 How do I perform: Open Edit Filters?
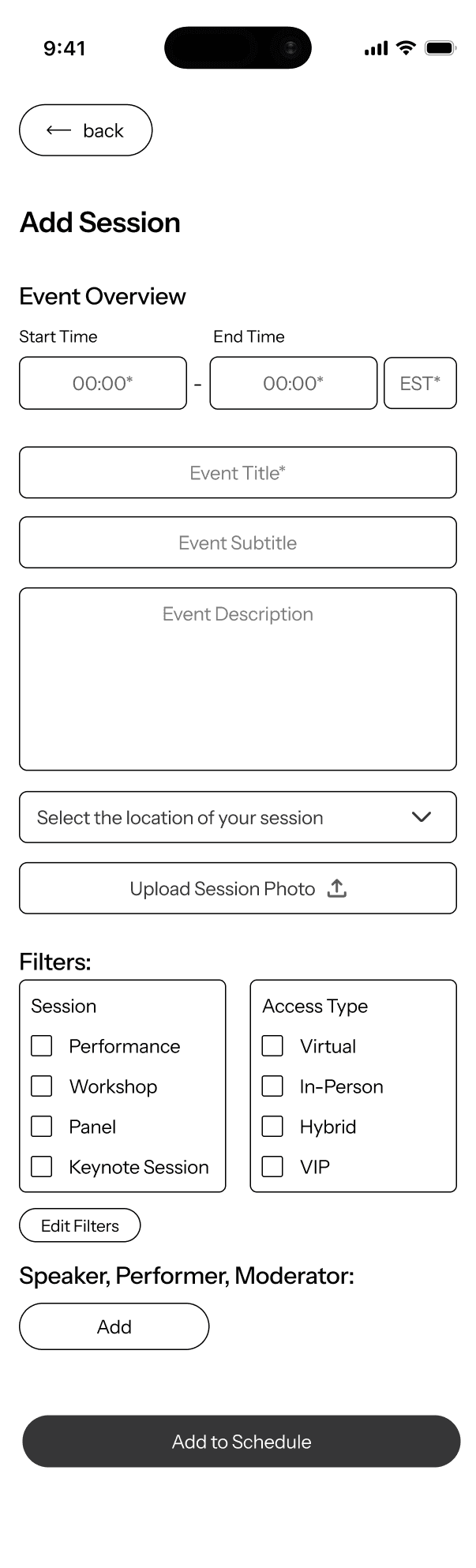tap(80, 1226)
